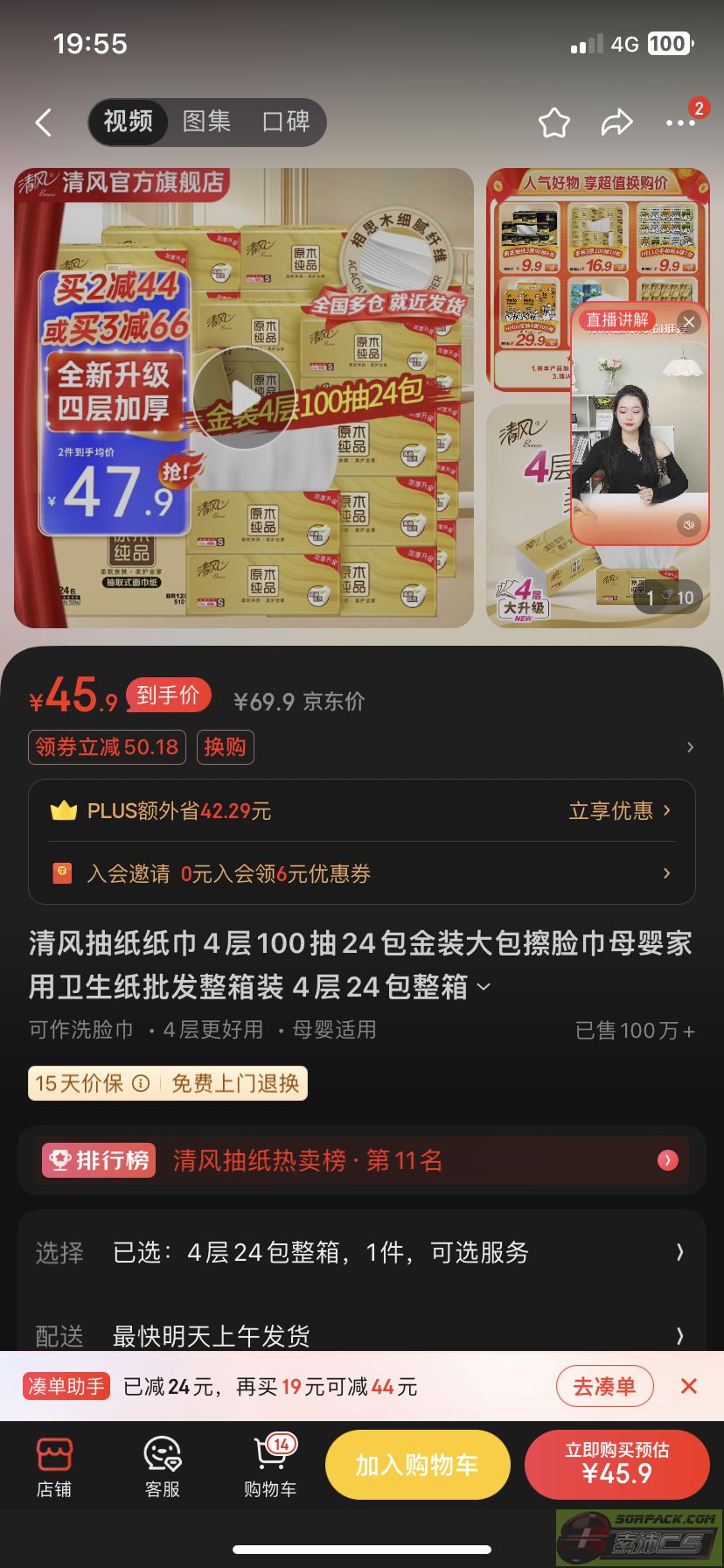This screenshot has height=1568, width=724.
Task: Go back using the back arrow
Action: tap(44, 122)
